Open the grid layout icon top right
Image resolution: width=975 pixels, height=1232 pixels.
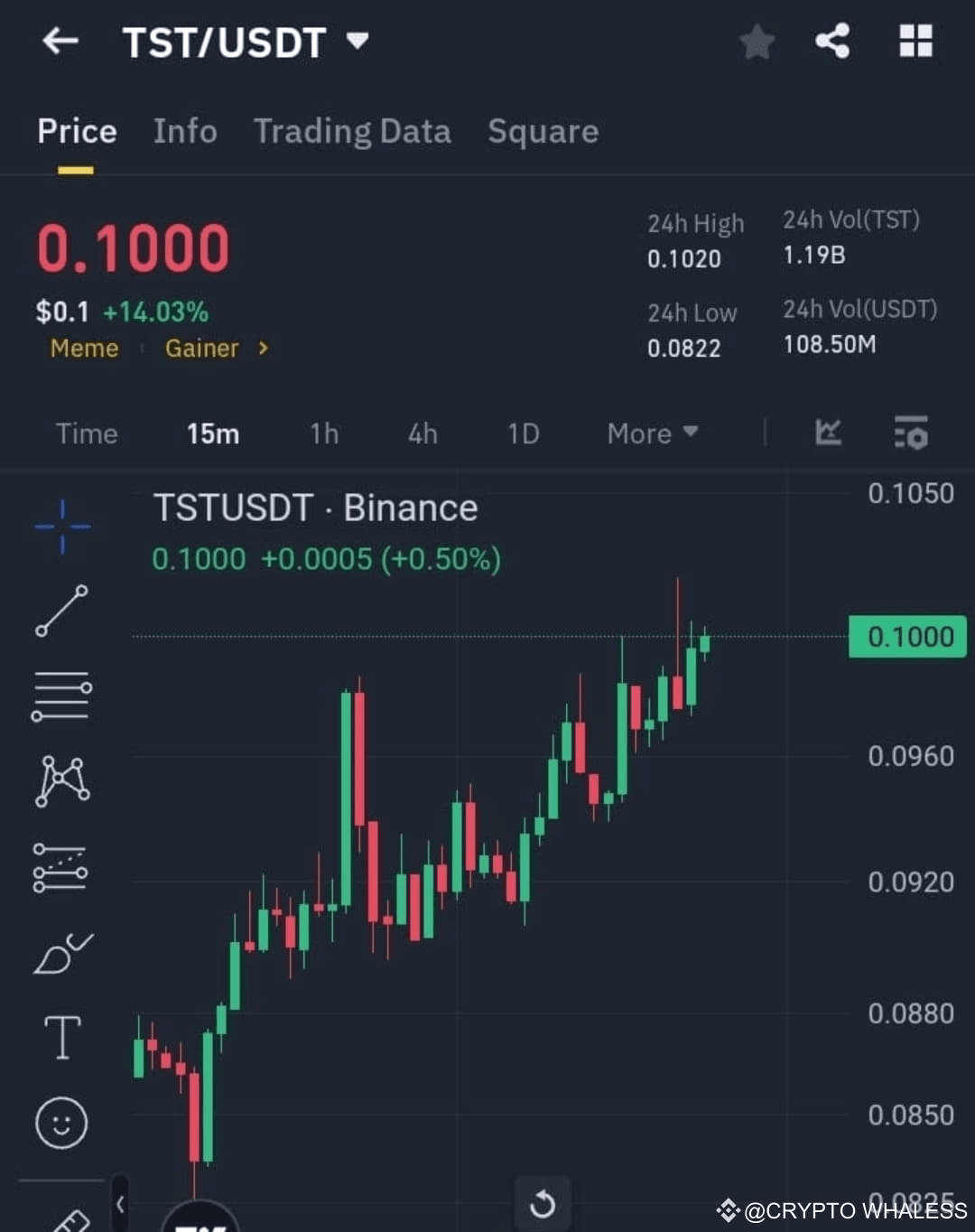click(915, 42)
